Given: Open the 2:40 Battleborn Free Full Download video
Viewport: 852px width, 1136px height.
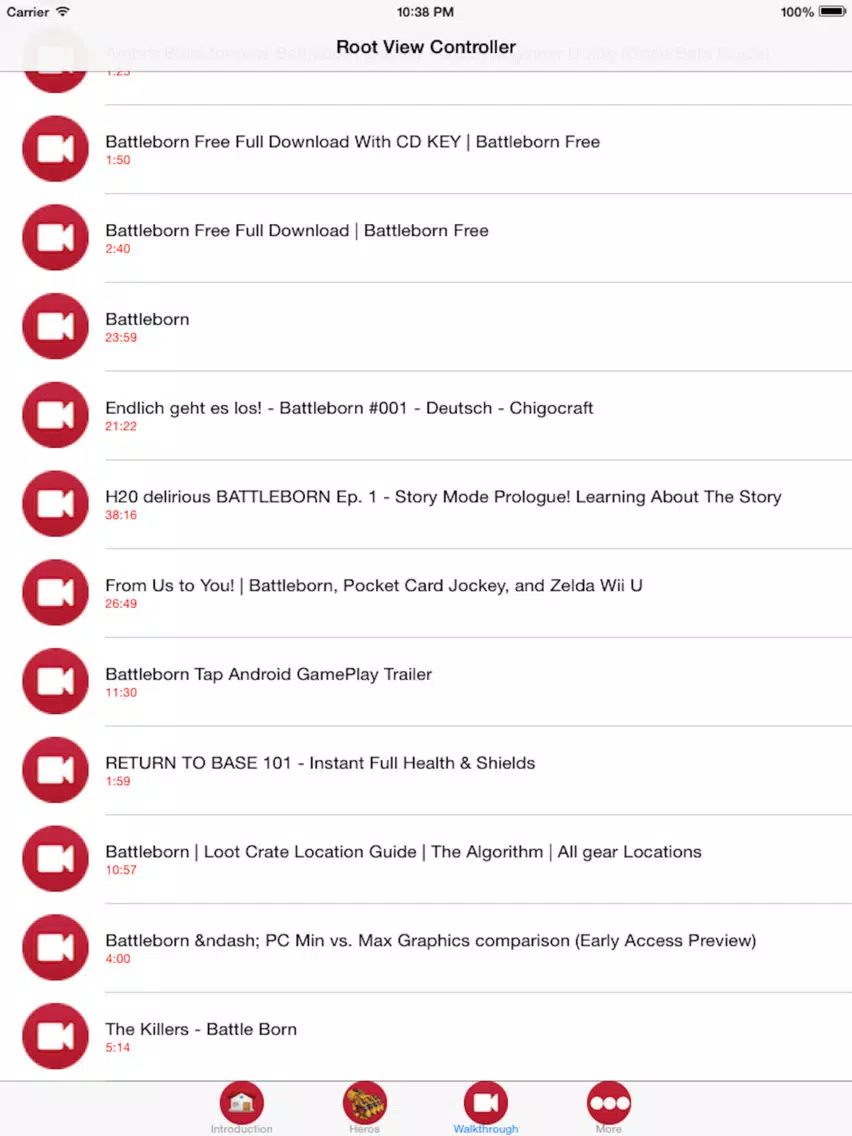Looking at the screenshot, I should pyautogui.click(x=426, y=238).
